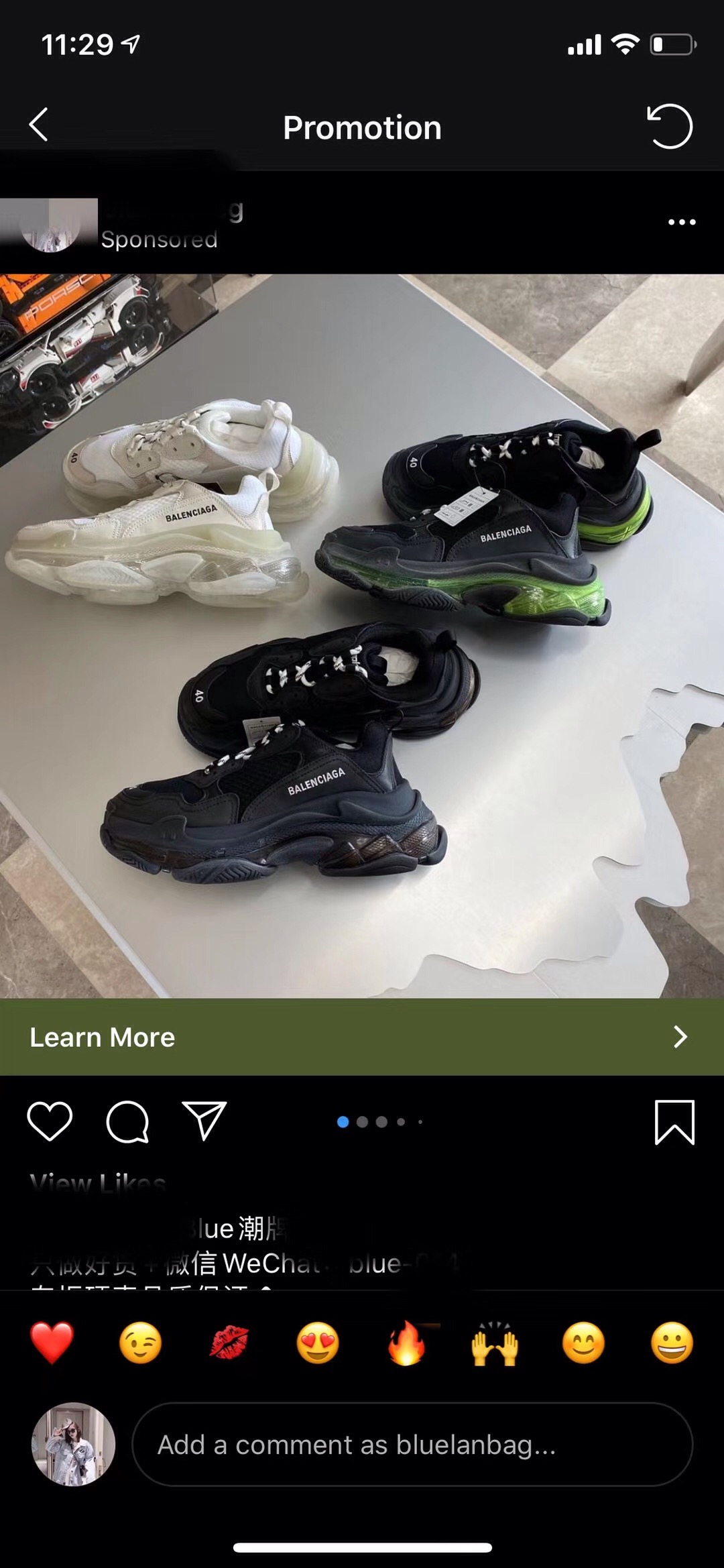Screen dimensions: 724x1568
Task: Open the post's three-dot options menu
Action: click(681, 222)
